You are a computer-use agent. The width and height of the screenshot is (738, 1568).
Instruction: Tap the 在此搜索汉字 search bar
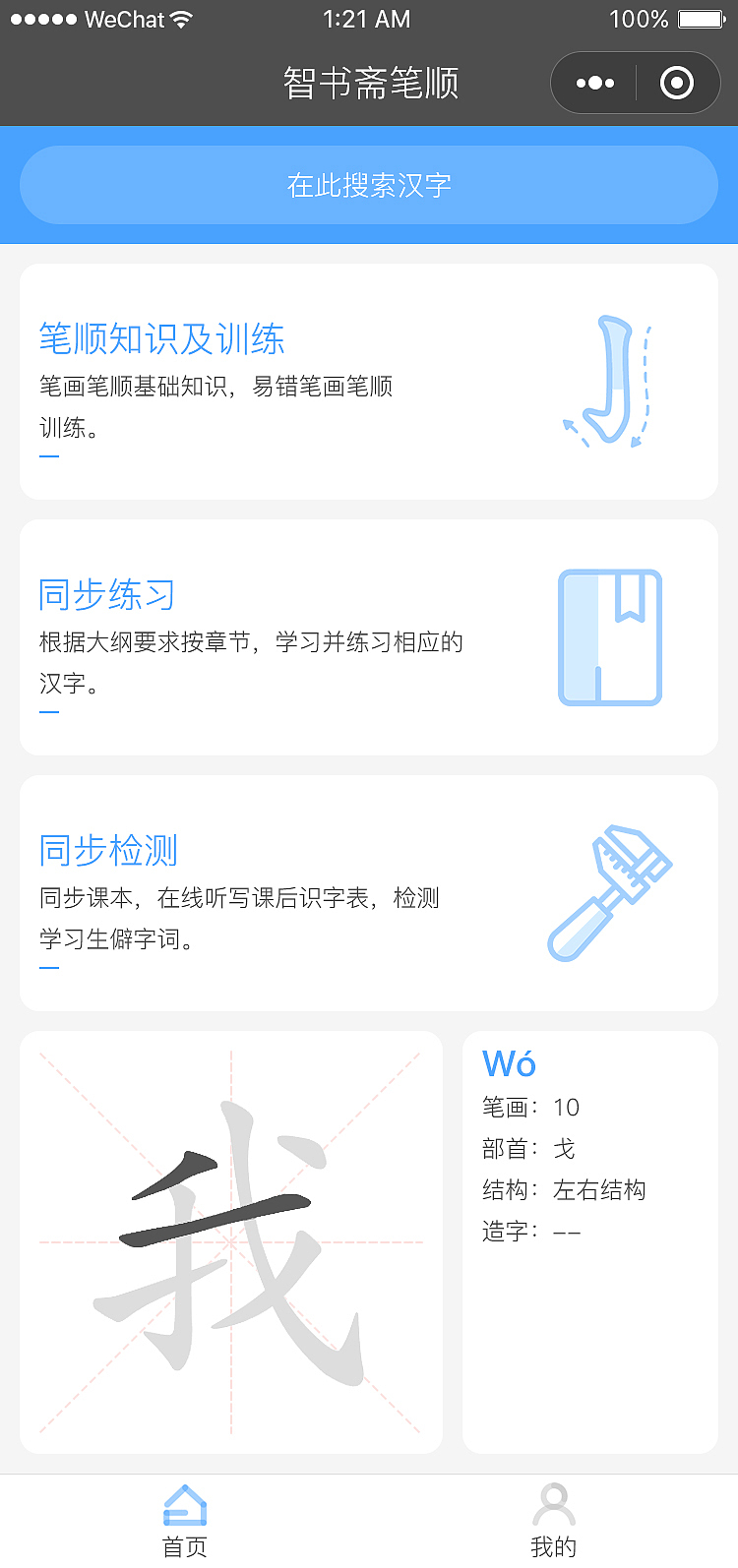369,184
